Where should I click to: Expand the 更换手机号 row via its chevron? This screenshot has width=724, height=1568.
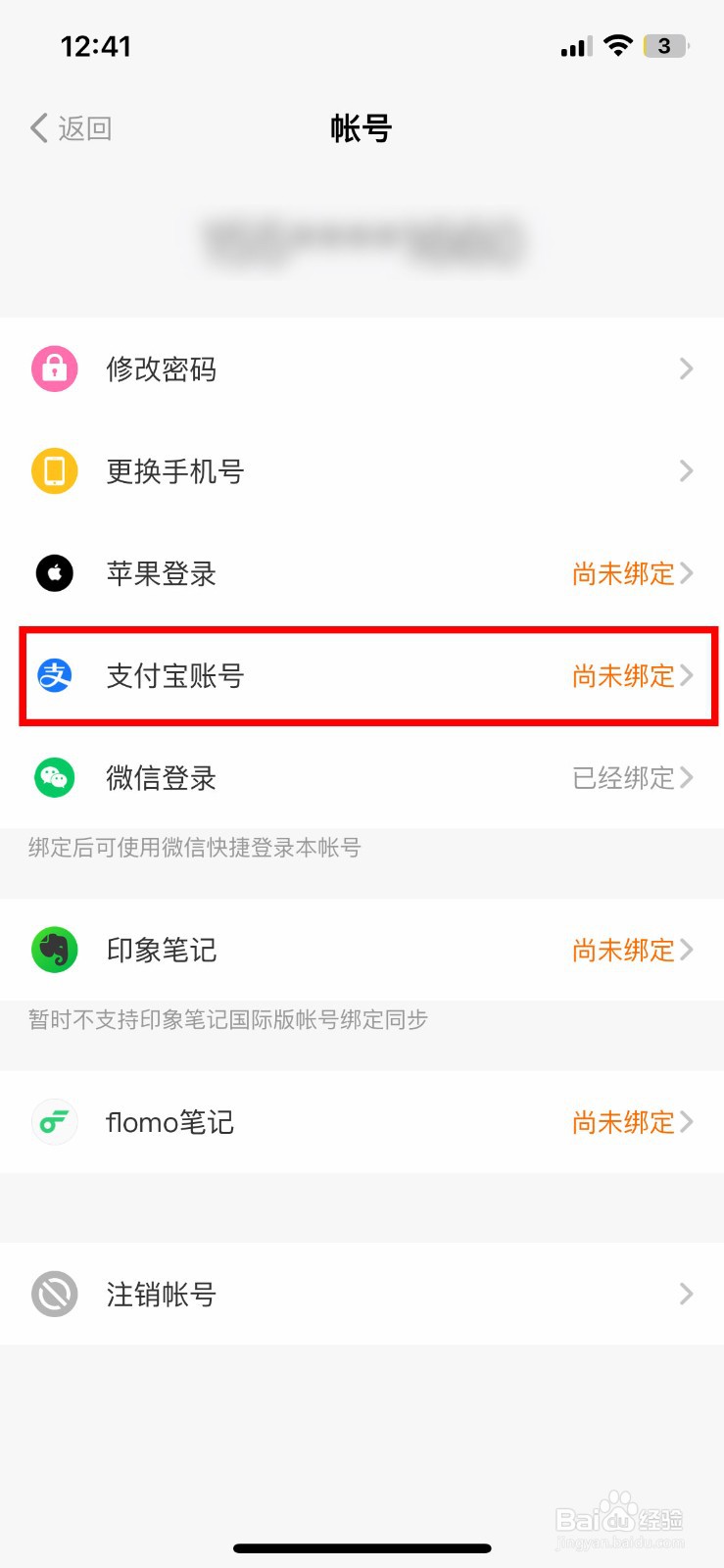click(686, 471)
